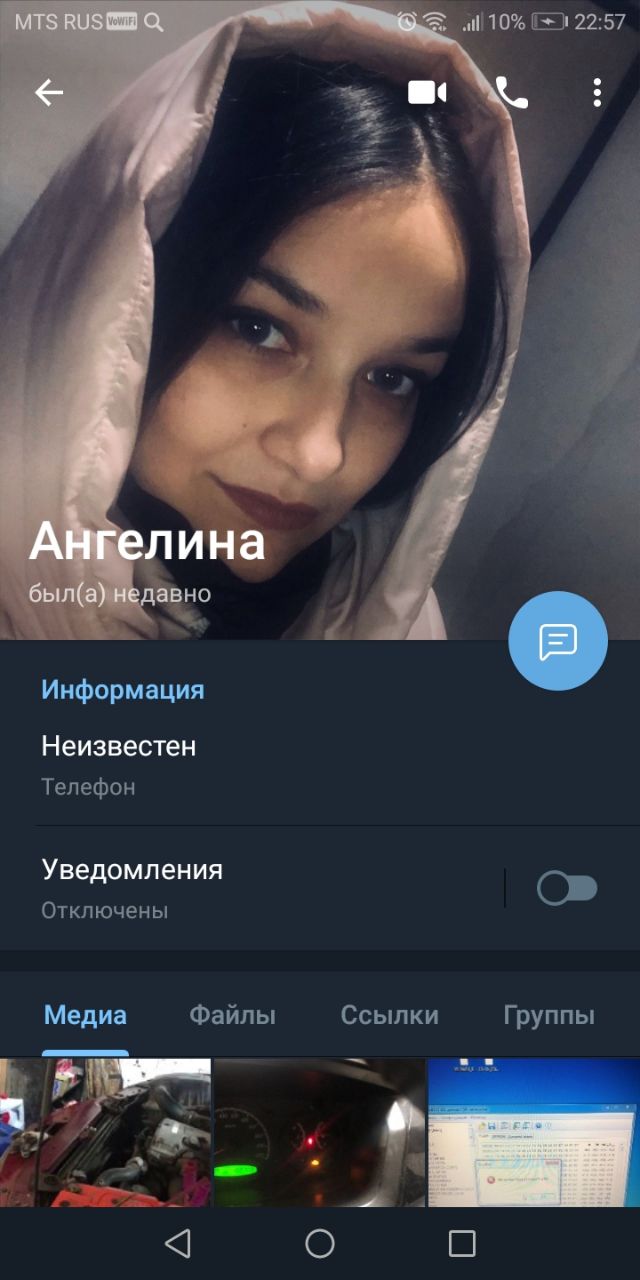Select the Медиа tab

(x=85, y=1016)
